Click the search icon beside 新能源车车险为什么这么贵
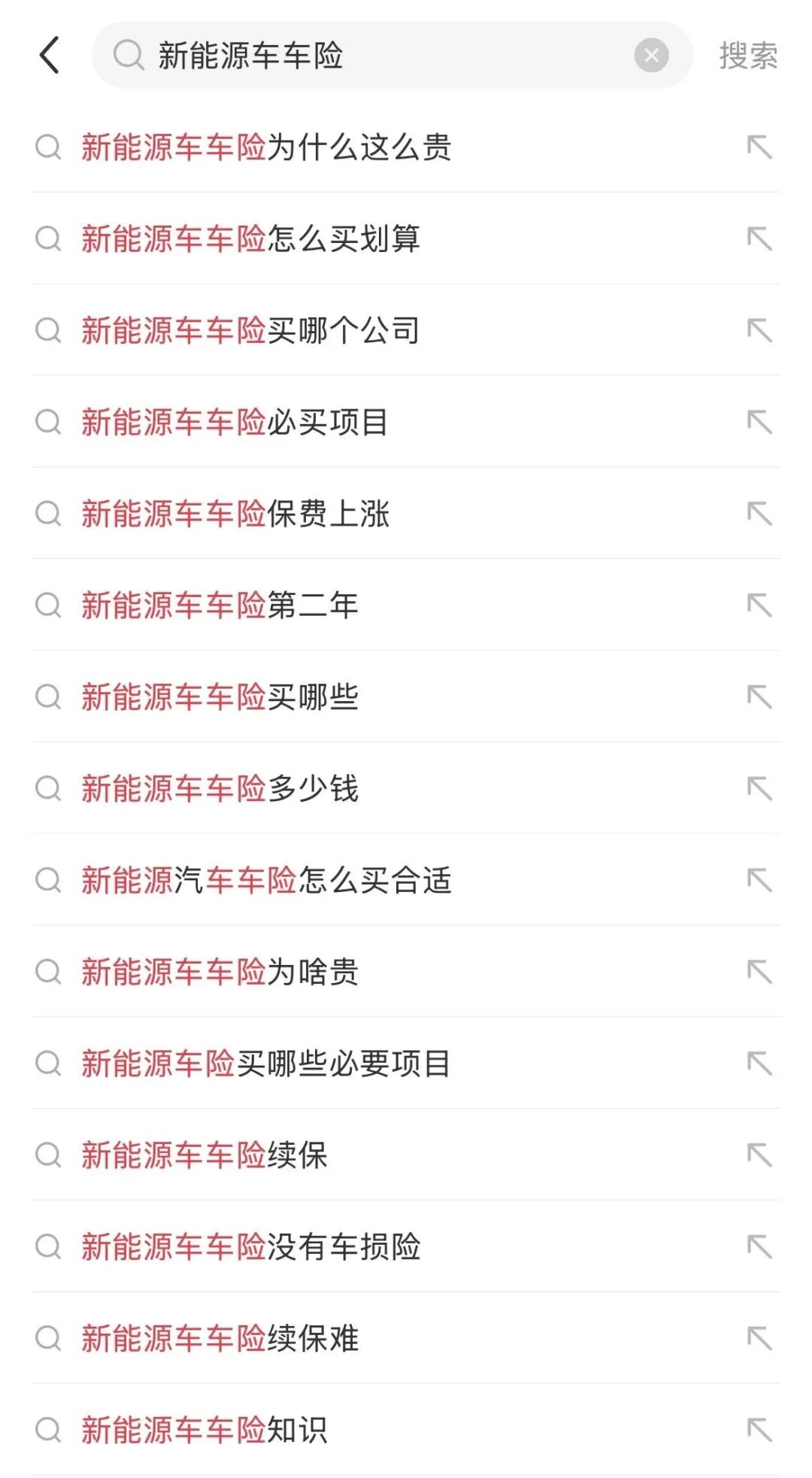 pos(48,148)
